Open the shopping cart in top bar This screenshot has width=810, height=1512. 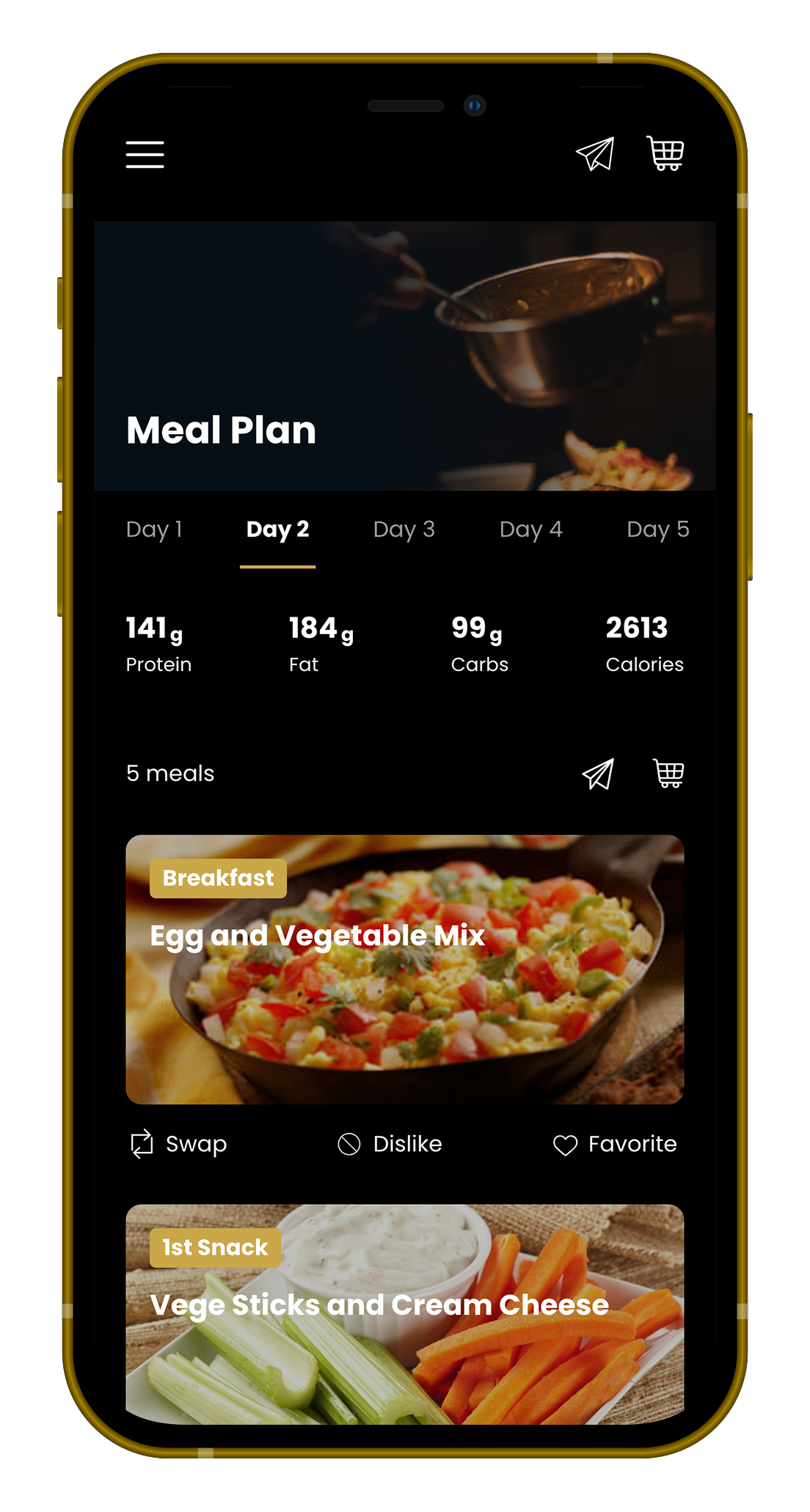pyautogui.click(x=665, y=153)
